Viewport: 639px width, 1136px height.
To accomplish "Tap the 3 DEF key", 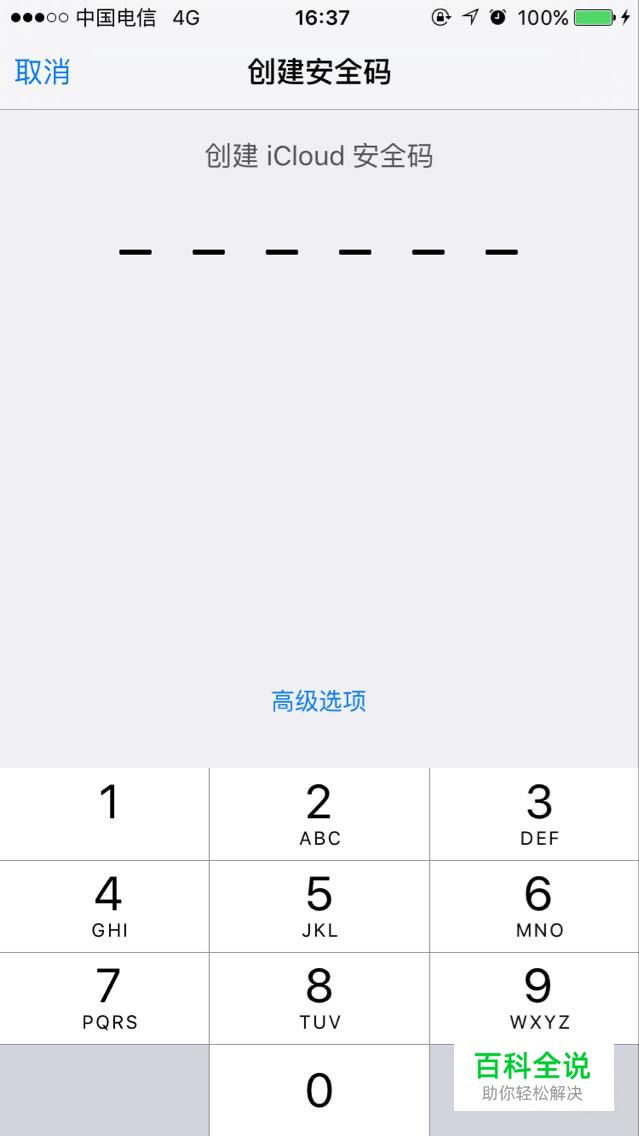I will (x=535, y=814).
